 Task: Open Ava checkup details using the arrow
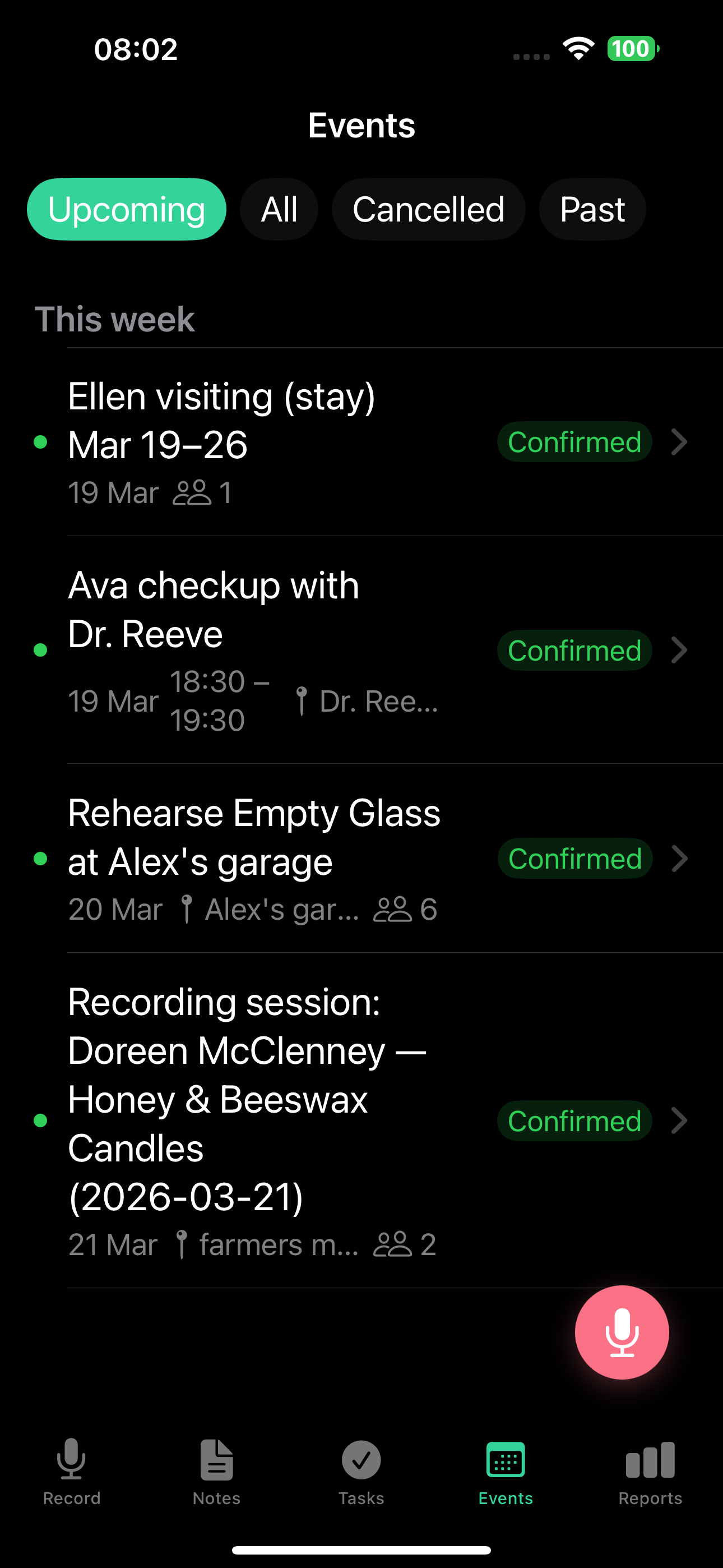click(x=679, y=650)
